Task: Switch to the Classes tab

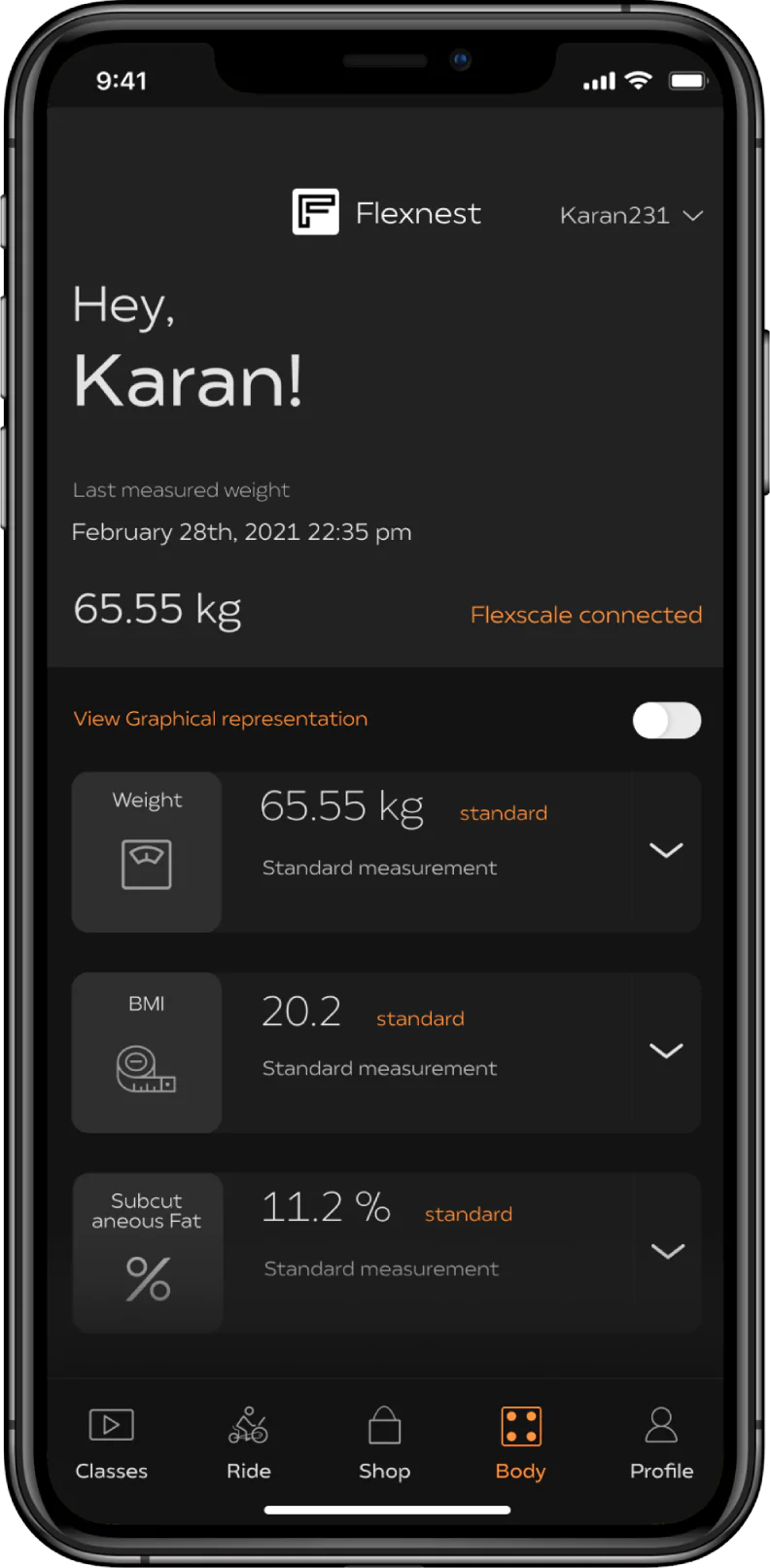Action: pos(112,1443)
